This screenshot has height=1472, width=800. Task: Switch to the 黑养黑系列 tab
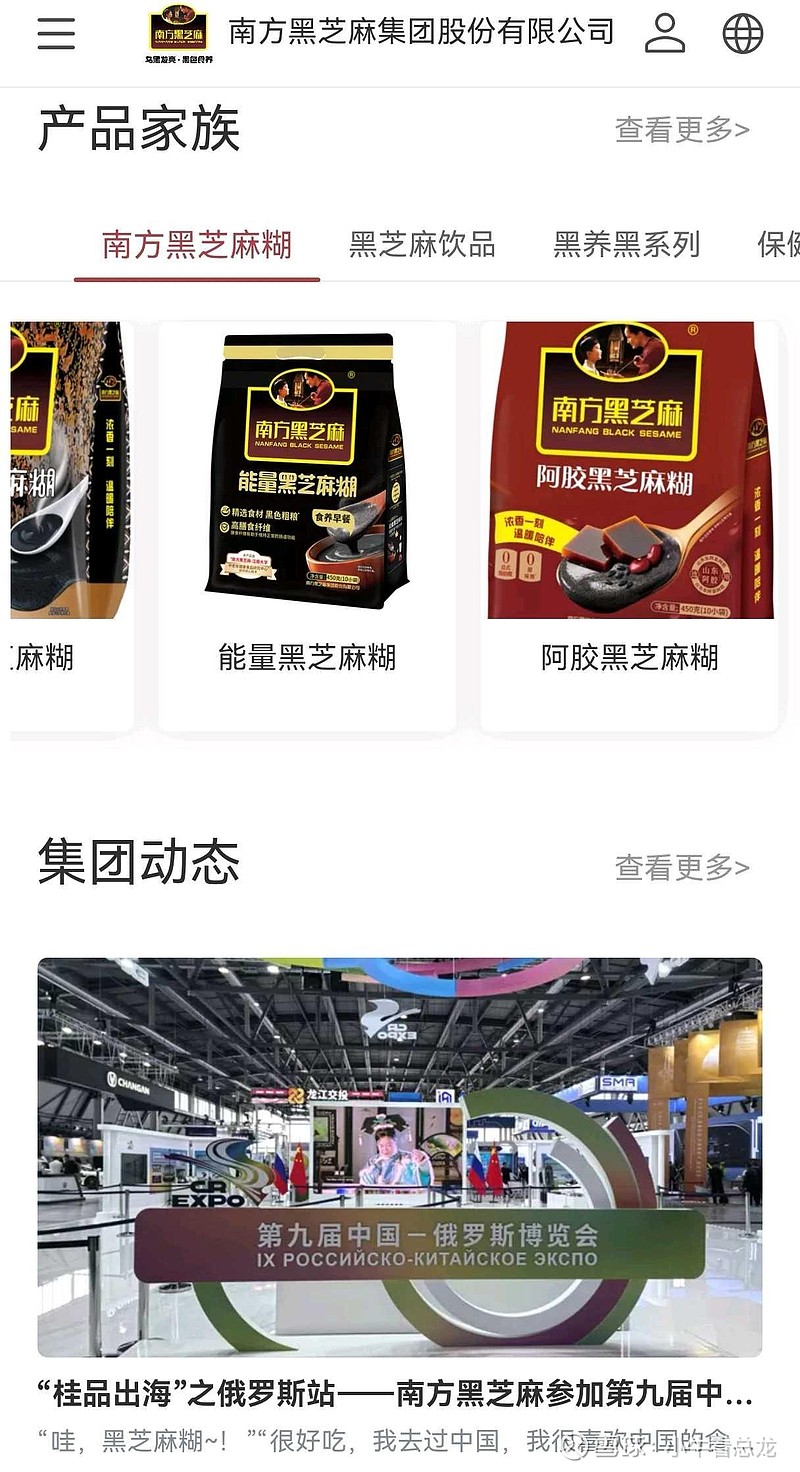tap(627, 245)
